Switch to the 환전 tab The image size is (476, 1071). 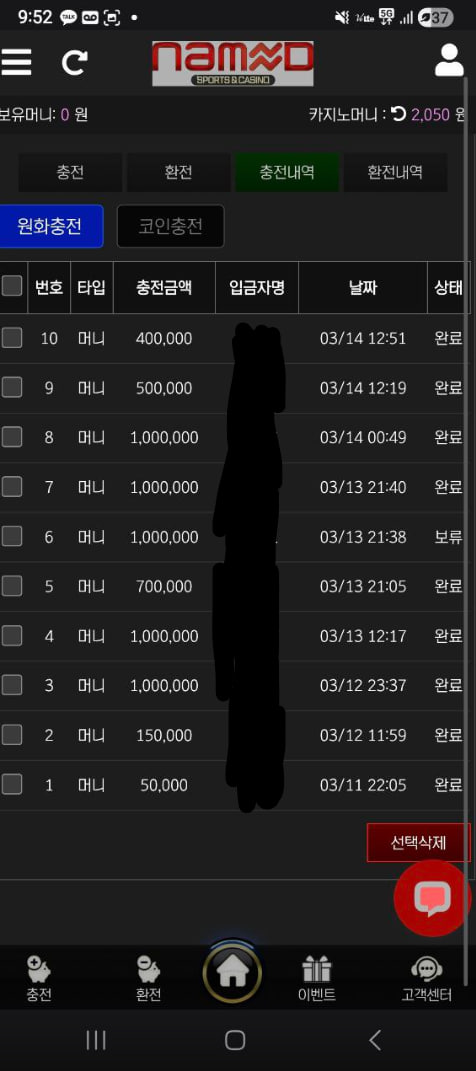[x=178, y=172]
